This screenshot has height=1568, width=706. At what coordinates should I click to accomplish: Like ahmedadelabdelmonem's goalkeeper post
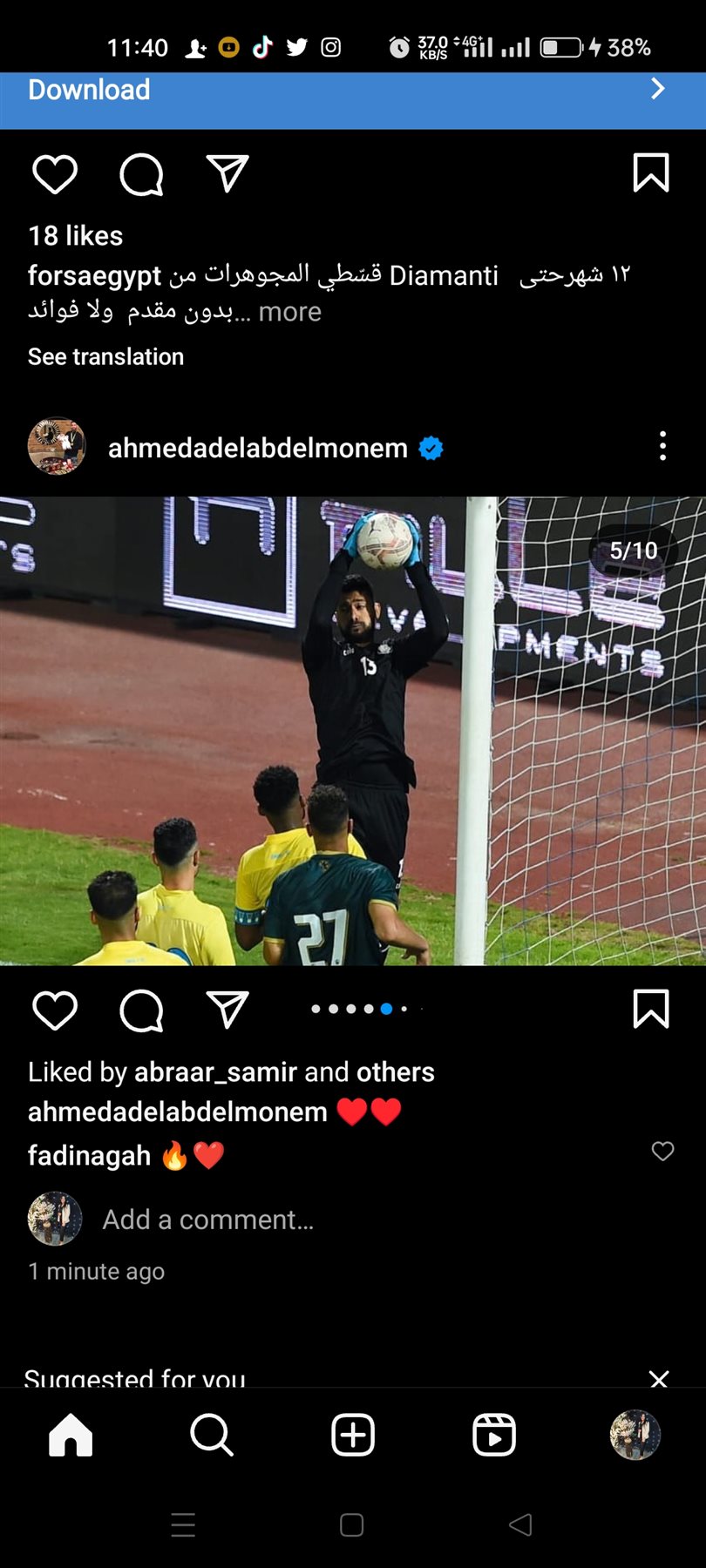click(x=55, y=1010)
